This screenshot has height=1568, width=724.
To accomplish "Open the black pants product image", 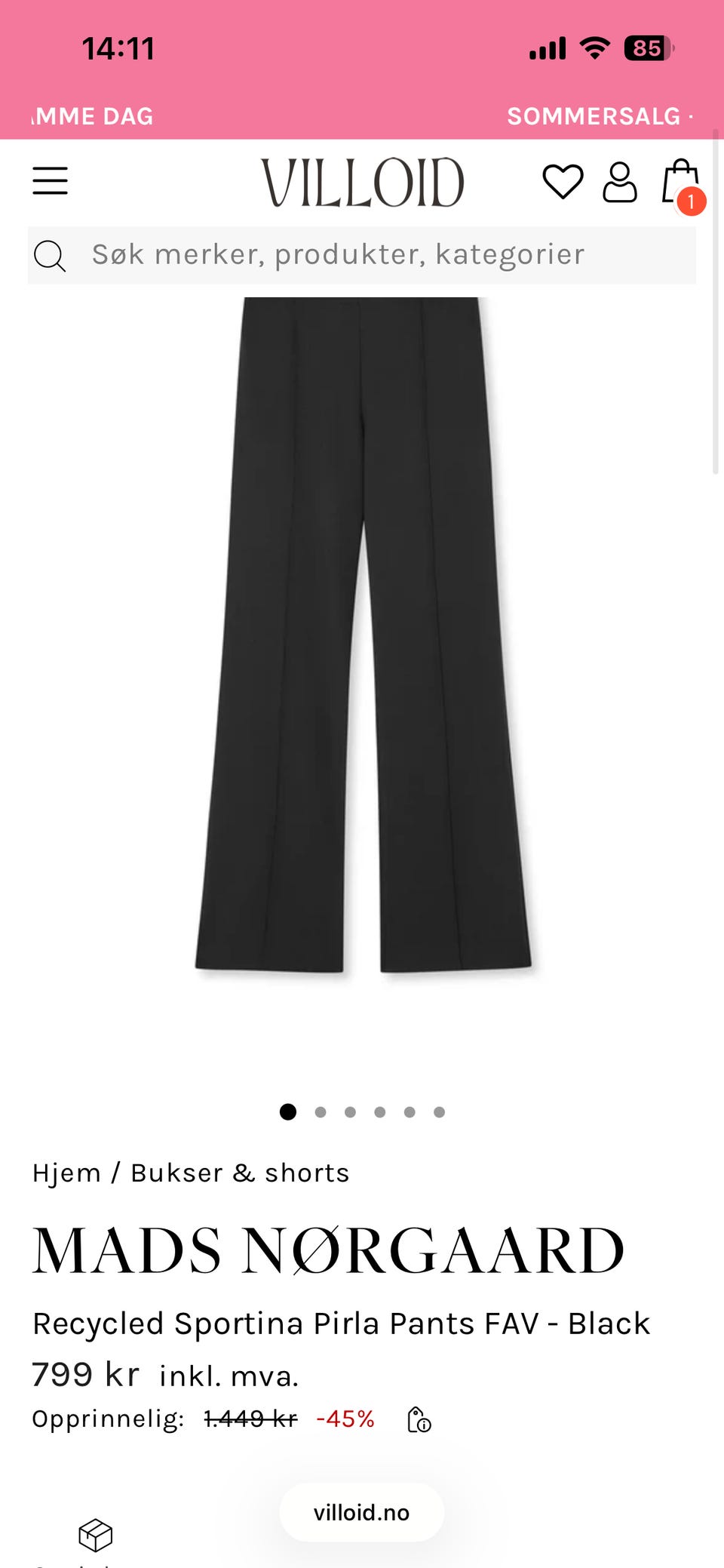I will point(362,634).
